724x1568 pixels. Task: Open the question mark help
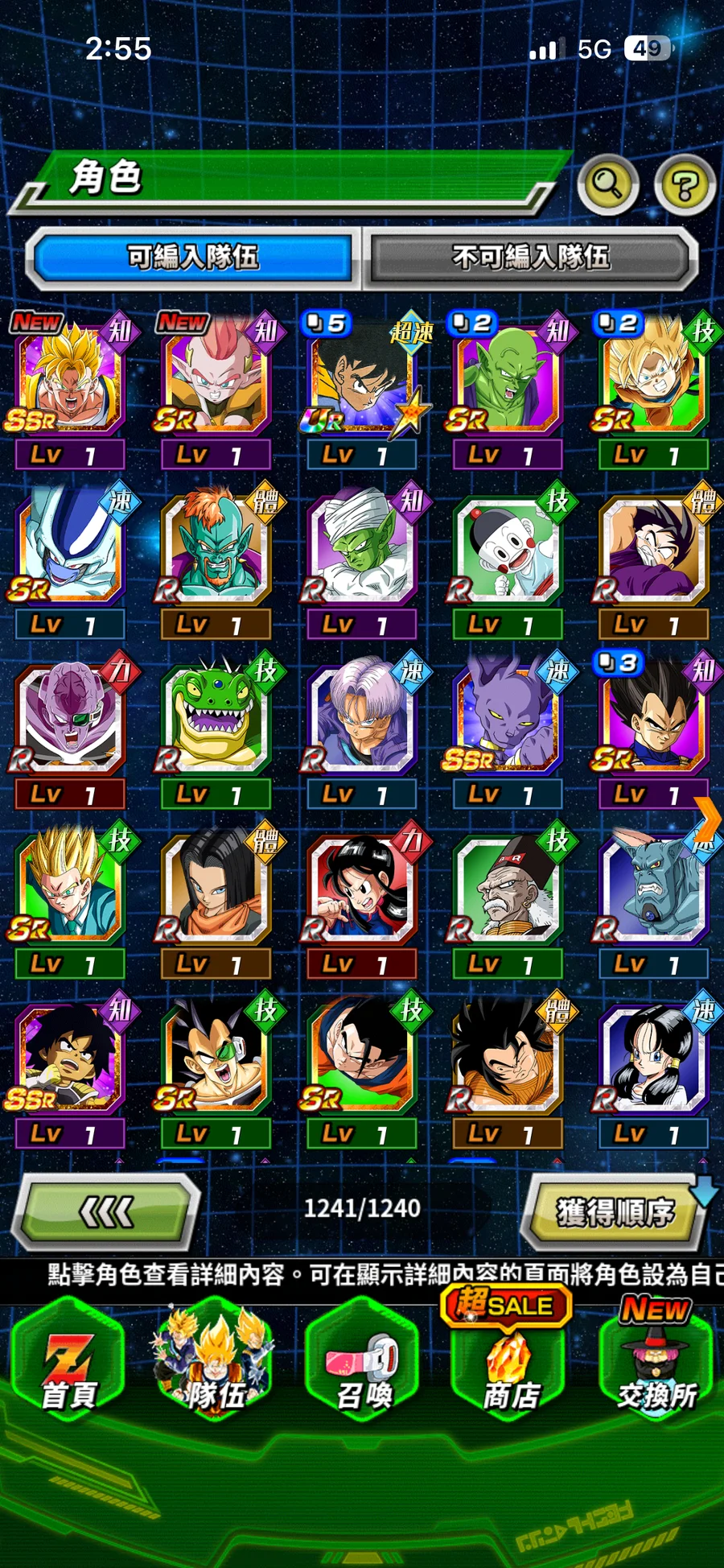[x=684, y=184]
